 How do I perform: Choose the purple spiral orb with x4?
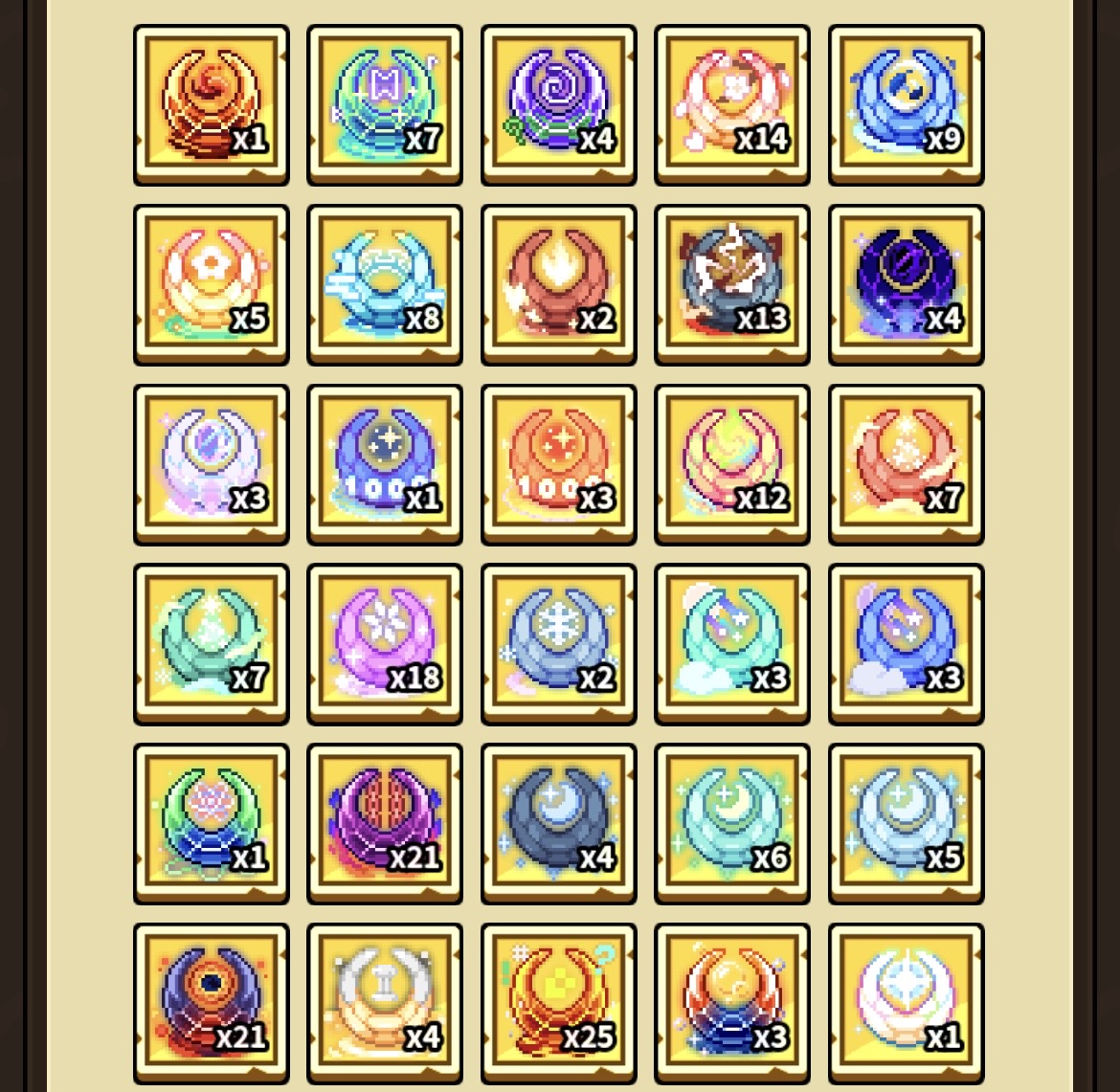[559, 105]
